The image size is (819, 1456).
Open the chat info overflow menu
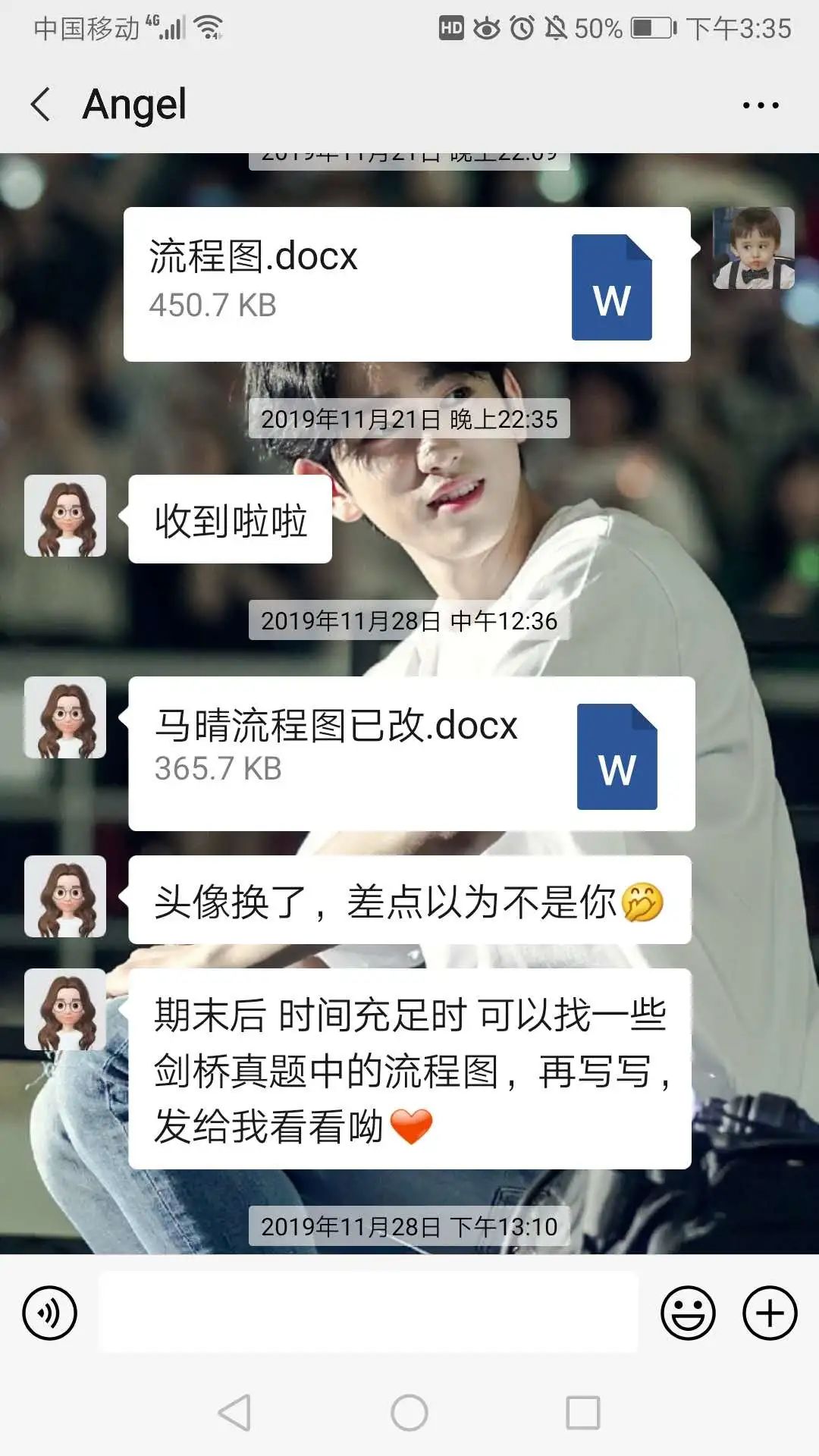(x=761, y=105)
